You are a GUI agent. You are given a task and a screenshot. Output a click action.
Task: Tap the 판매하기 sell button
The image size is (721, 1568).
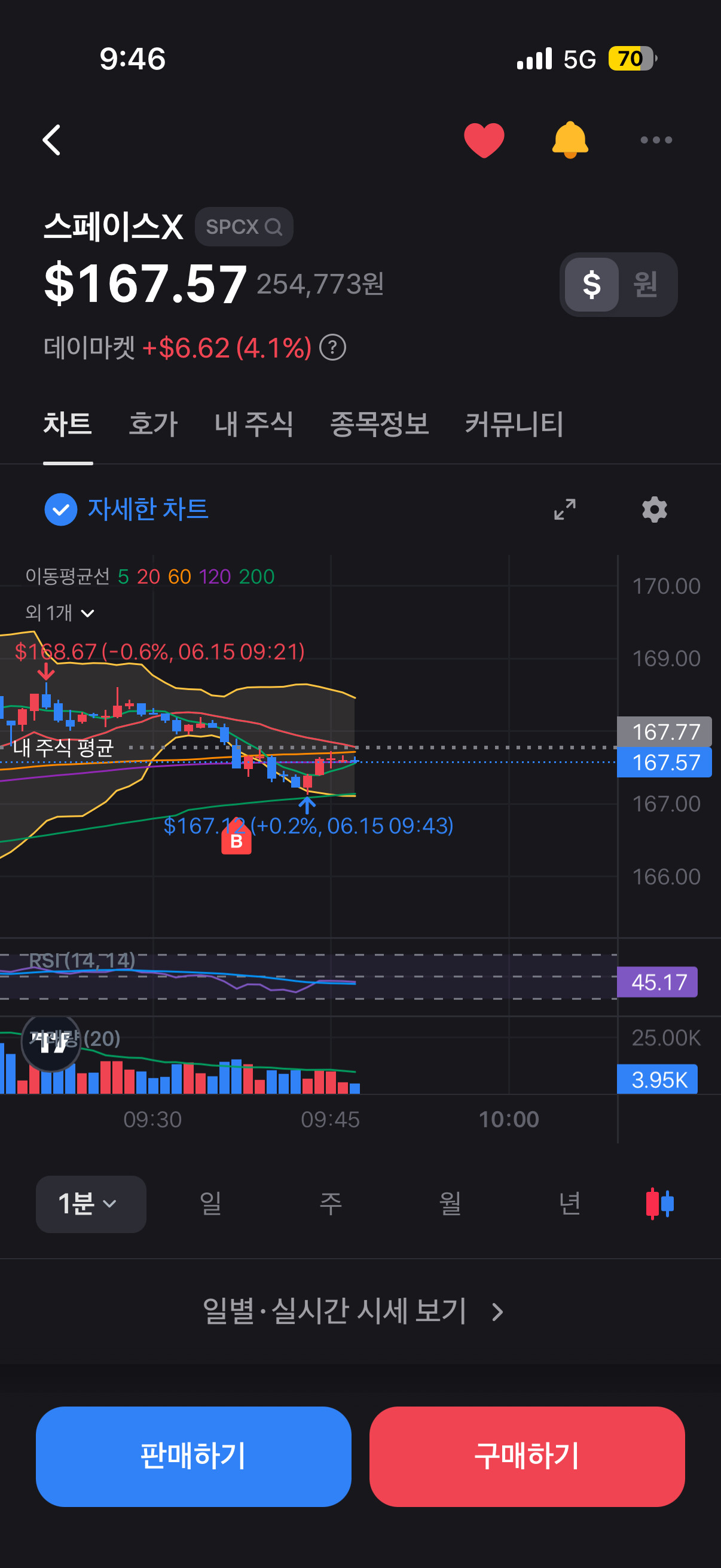(x=193, y=1456)
